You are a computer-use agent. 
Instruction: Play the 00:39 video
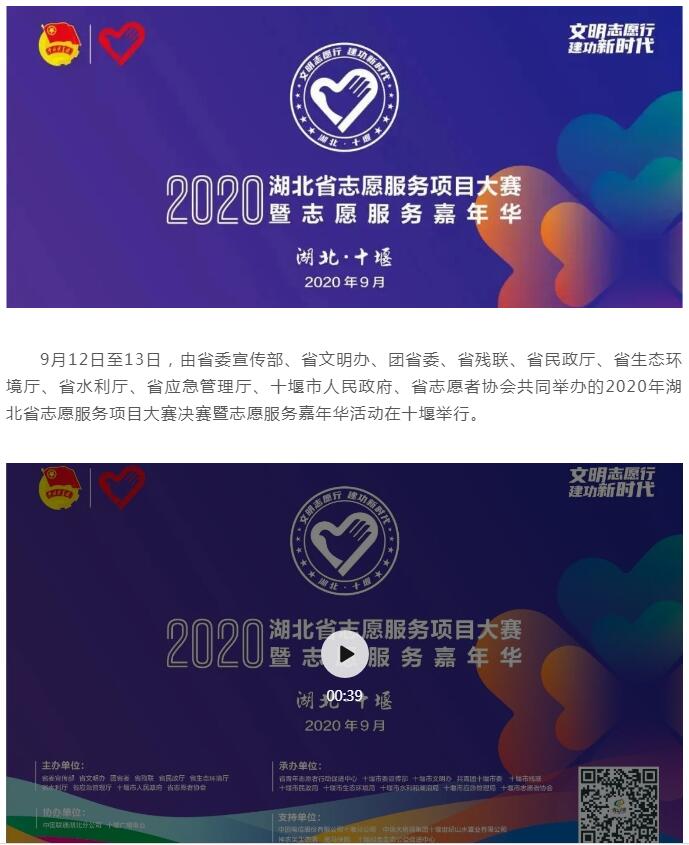[345, 653]
